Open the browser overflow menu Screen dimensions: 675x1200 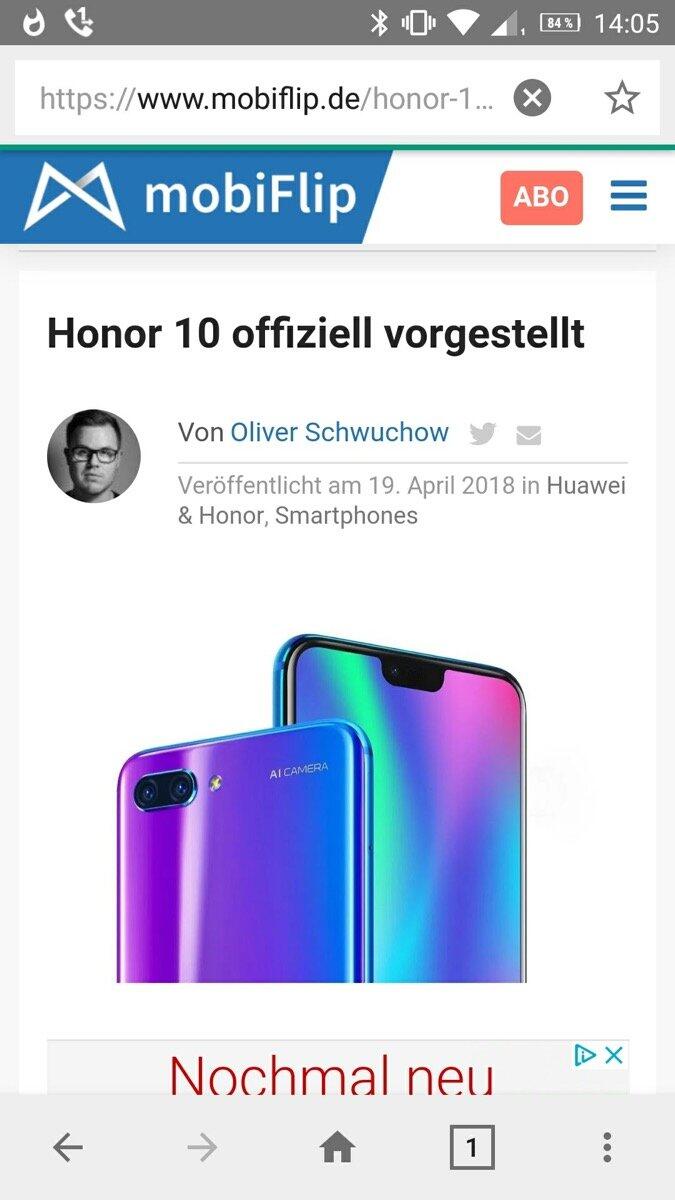[606, 1148]
